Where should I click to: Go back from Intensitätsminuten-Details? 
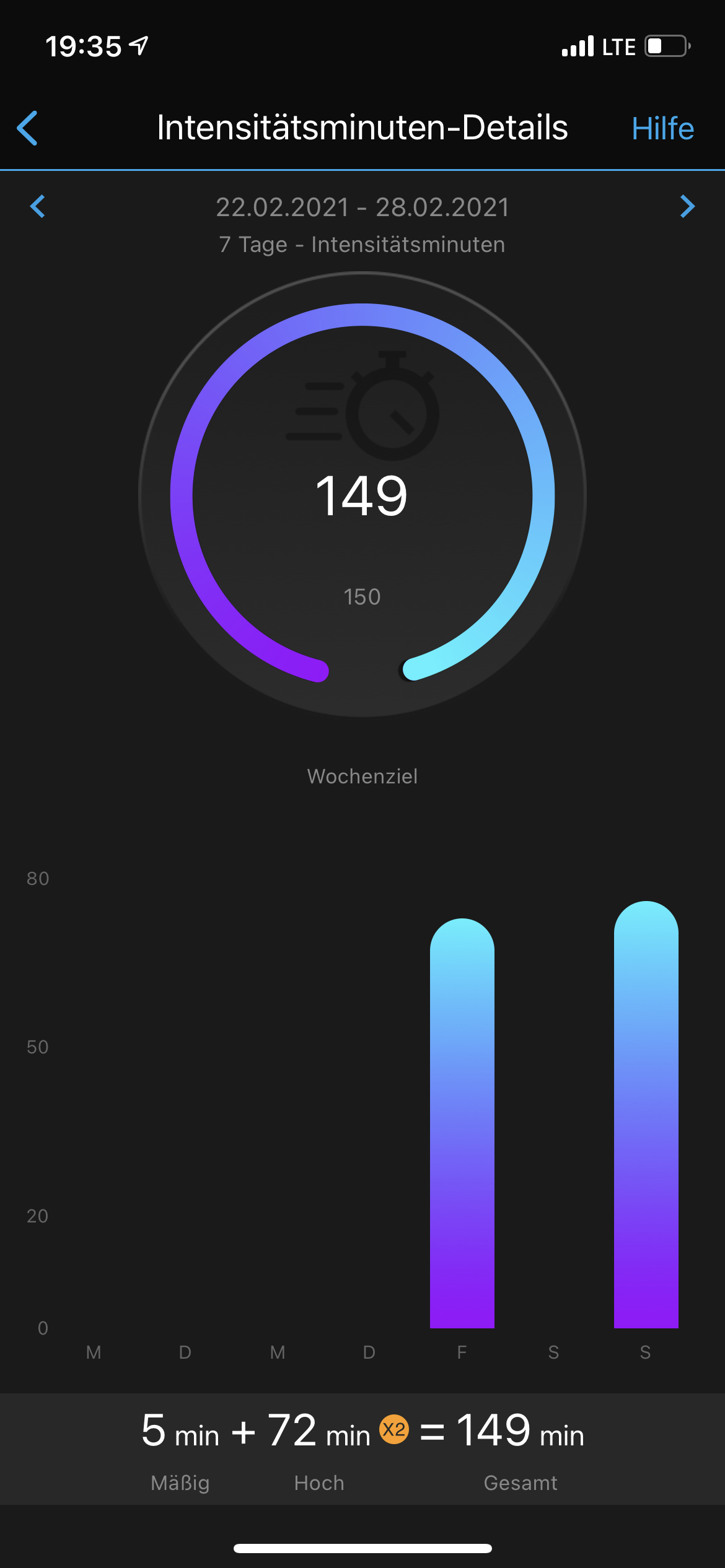[27, 128]
